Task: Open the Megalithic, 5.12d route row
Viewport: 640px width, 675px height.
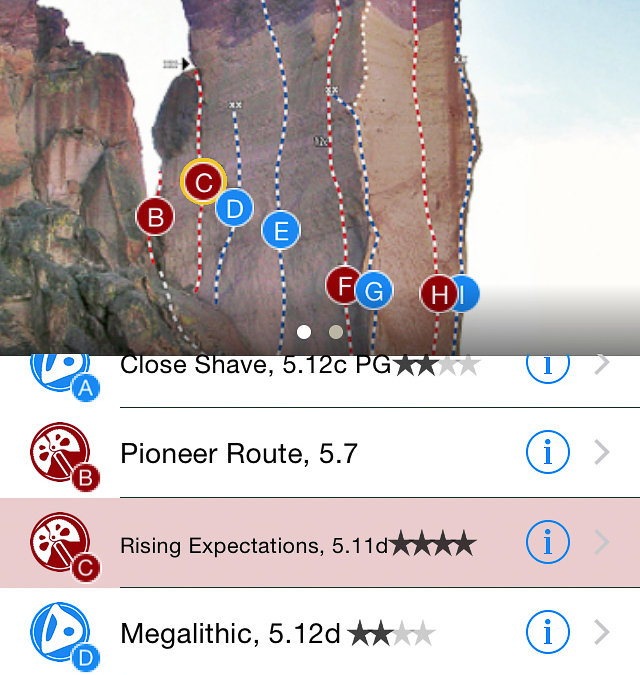Action: [300, 633]
